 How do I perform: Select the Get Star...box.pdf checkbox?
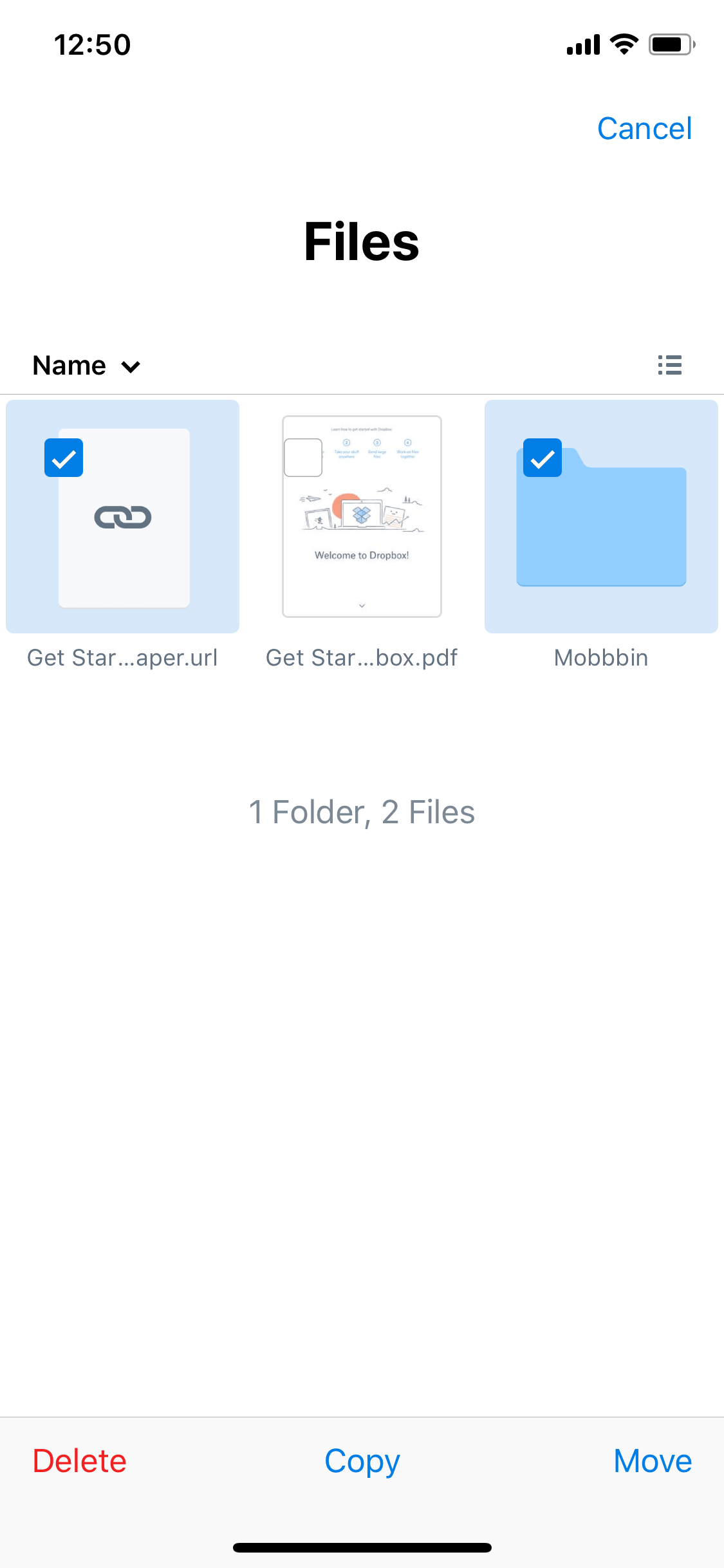pos(303,458)
